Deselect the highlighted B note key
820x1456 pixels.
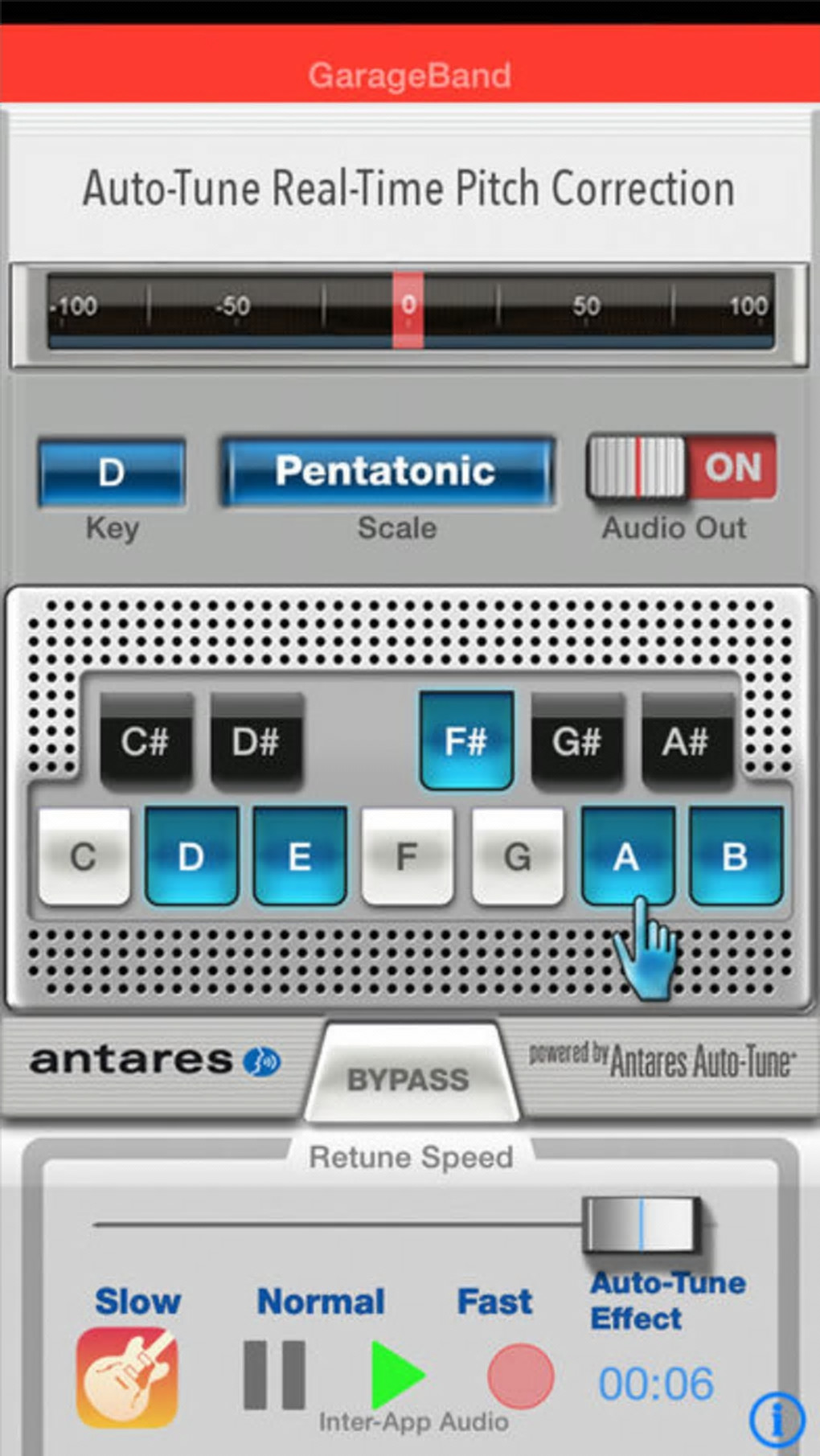tap(735, 857)
